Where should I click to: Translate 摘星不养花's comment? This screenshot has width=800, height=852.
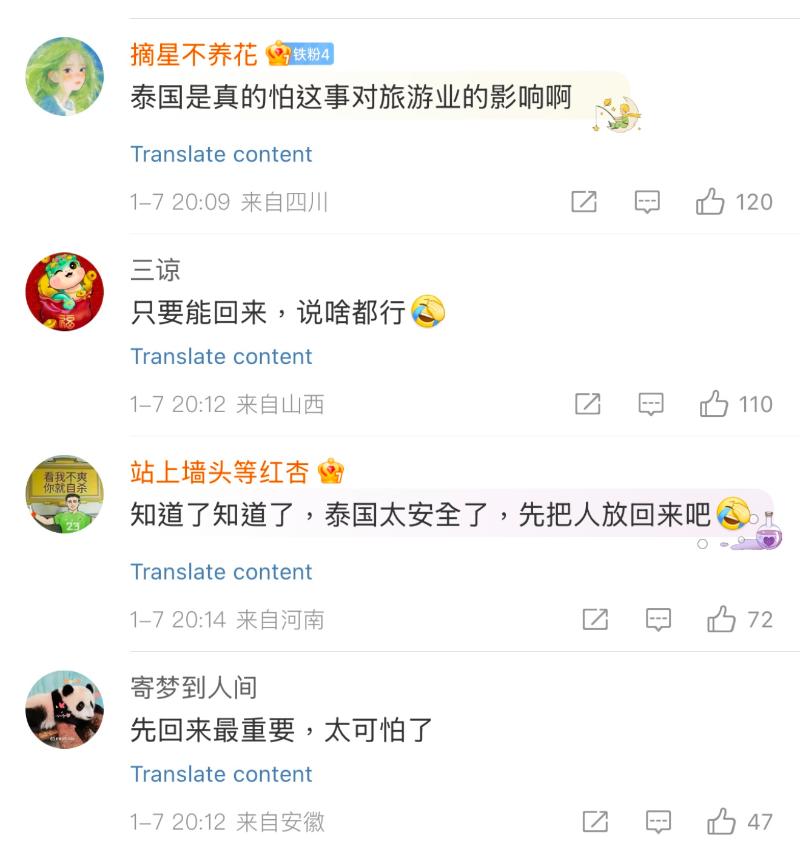[221, 154]
